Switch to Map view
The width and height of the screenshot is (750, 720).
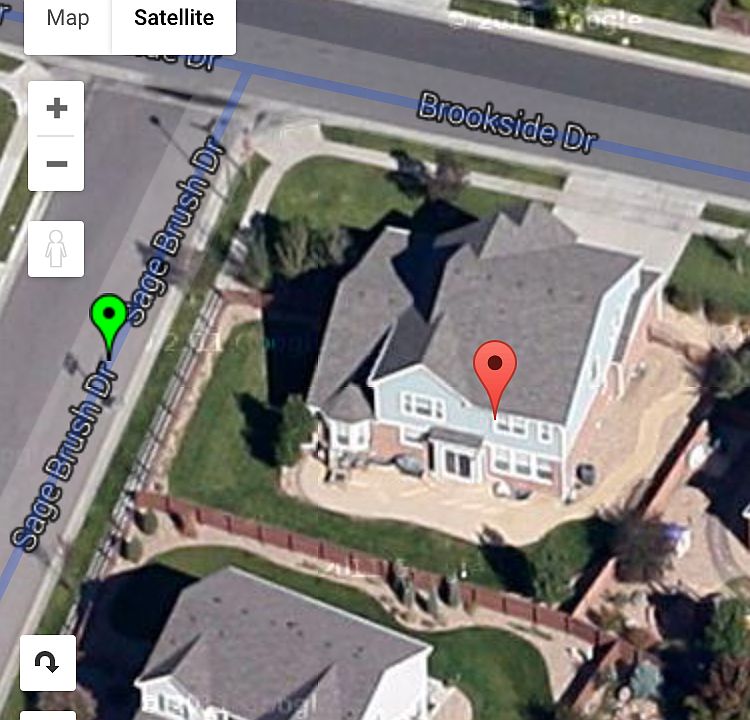pyautogui.click(x=68, y=19)
